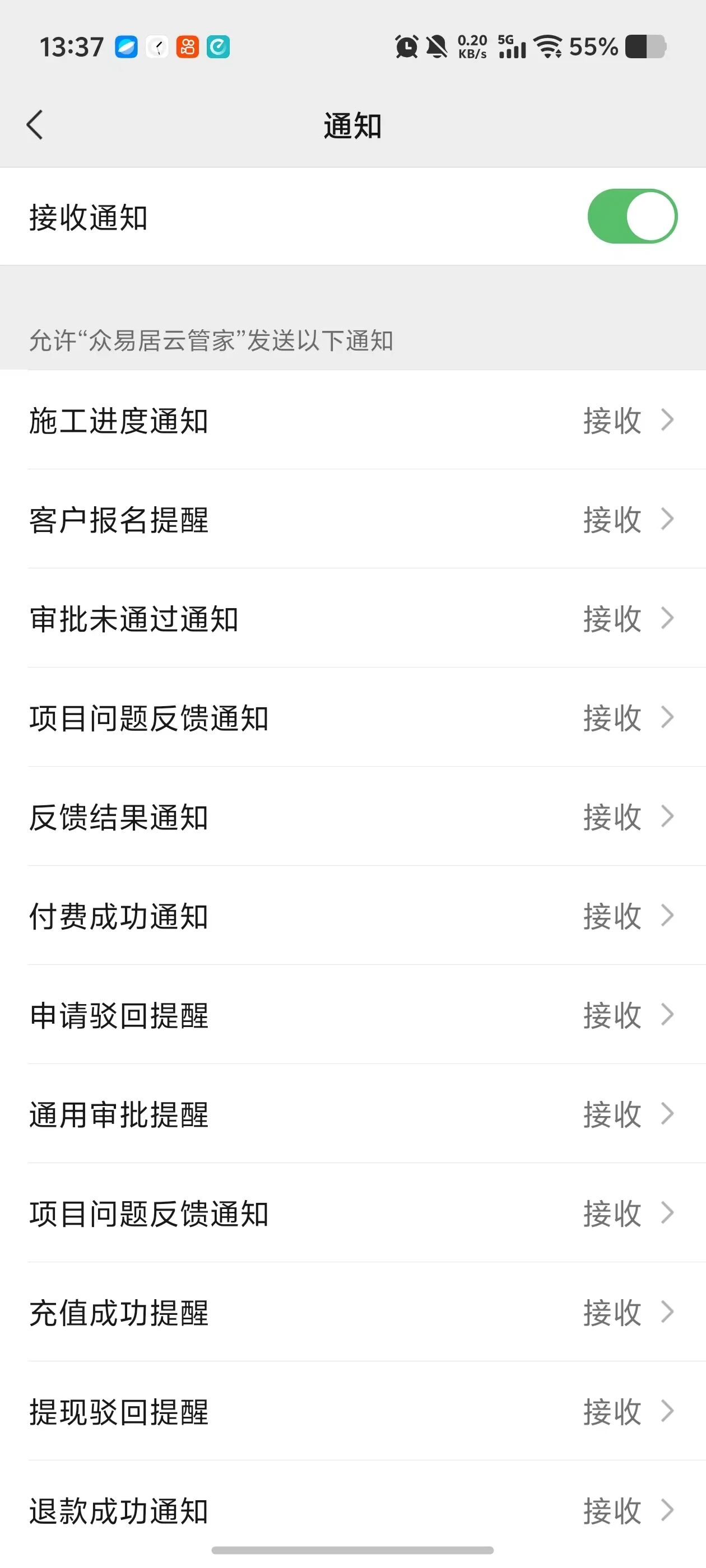
Task: Tap 退款成功通知 to change its setting
Action: [352, 1511]
